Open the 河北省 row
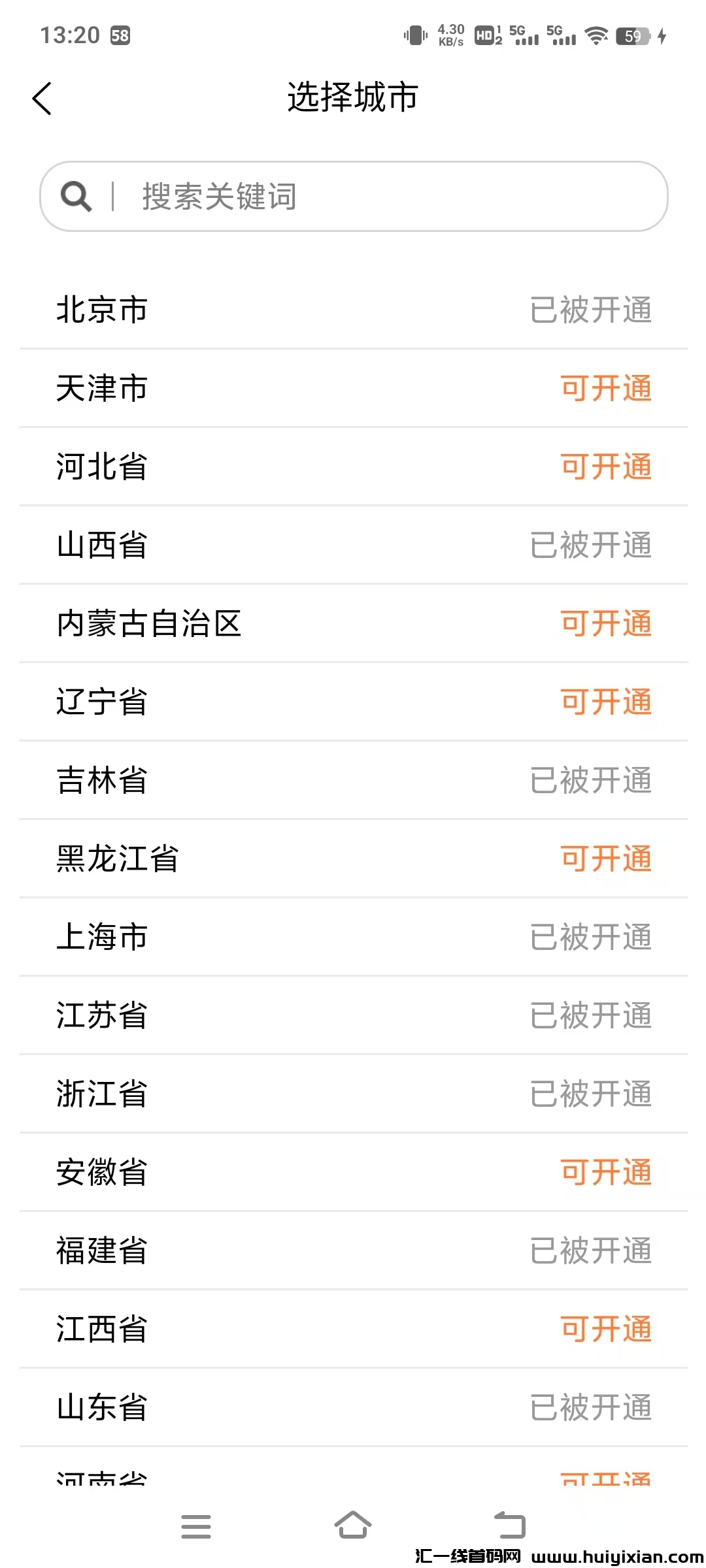 pos(353,466)
